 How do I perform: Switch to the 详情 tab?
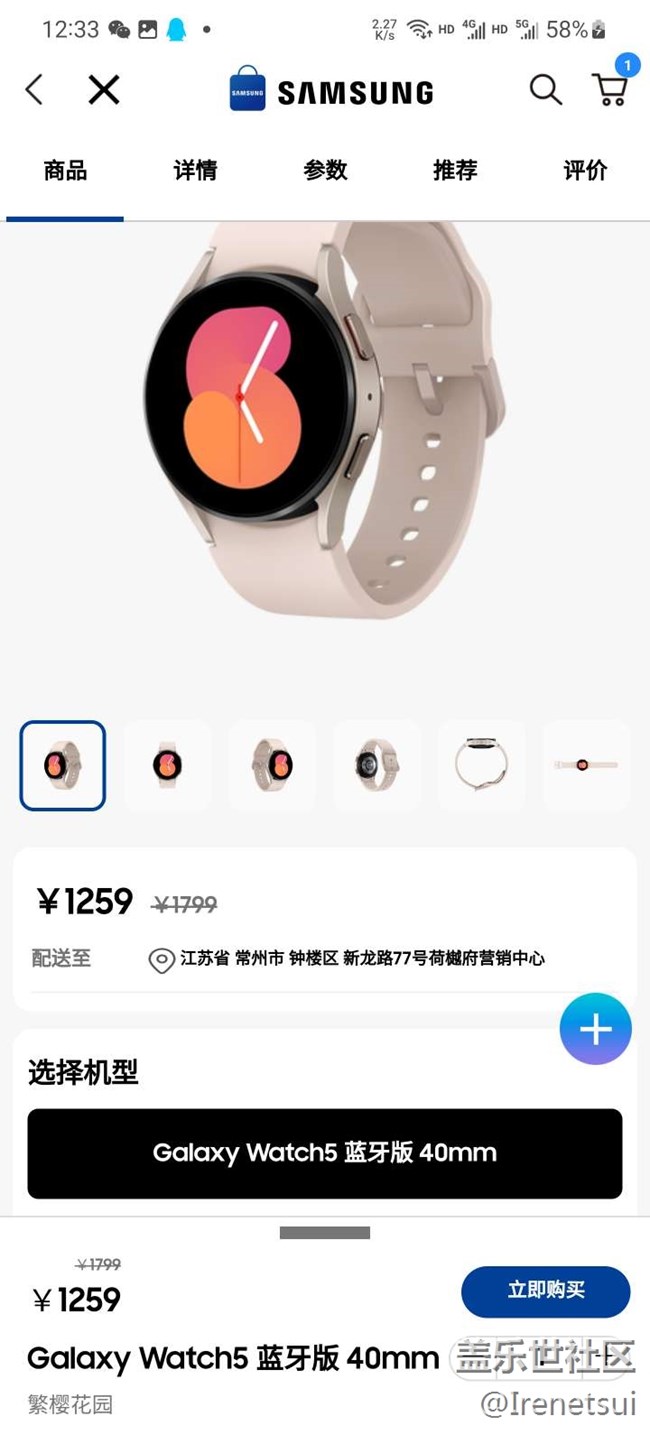tap(195, 171)
